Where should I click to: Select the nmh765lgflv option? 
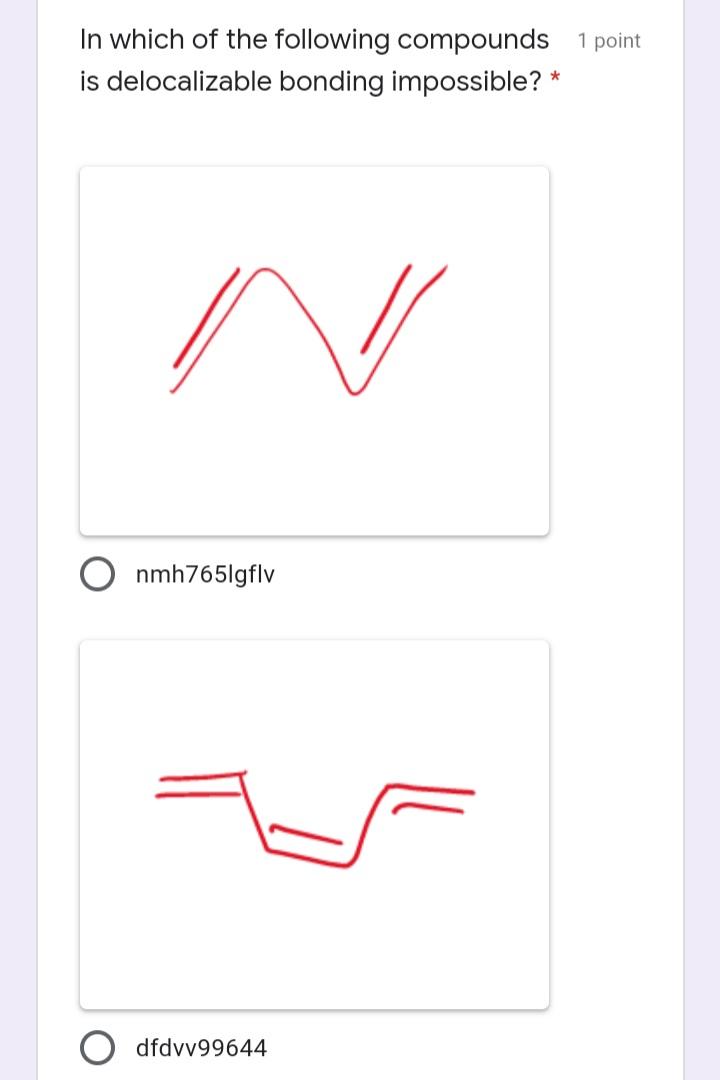point(98,575)
